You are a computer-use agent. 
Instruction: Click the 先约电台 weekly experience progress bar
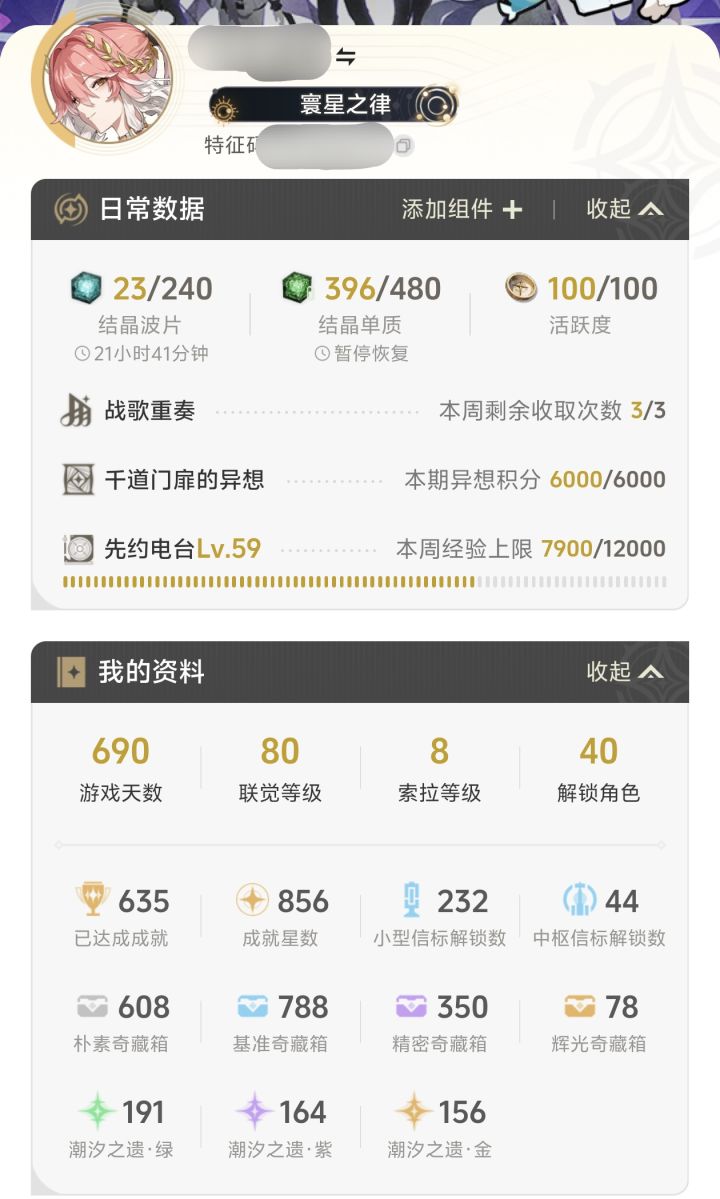click(360, 580)
